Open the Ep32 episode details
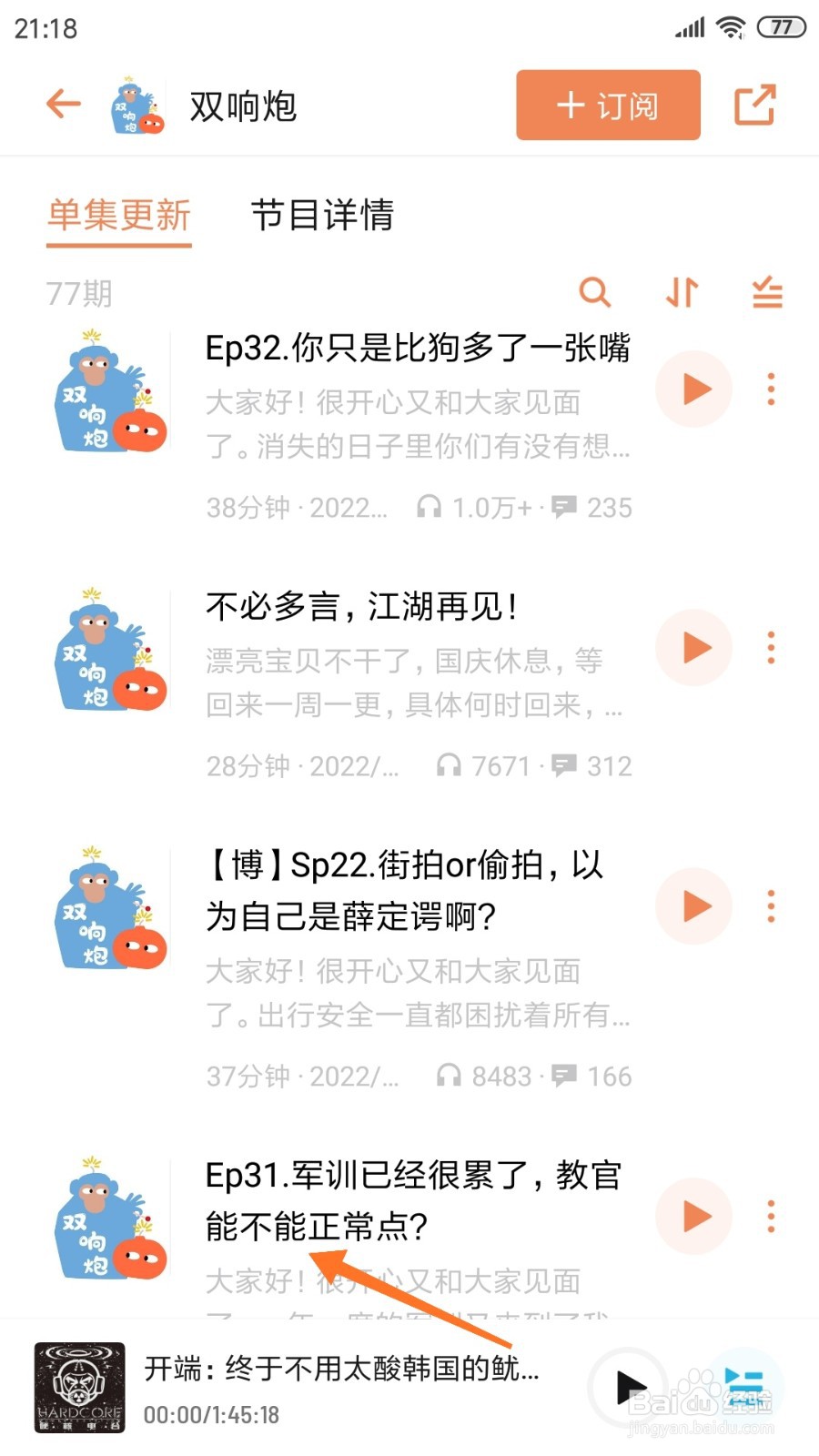819x1456 pixels. pos(417,349)
